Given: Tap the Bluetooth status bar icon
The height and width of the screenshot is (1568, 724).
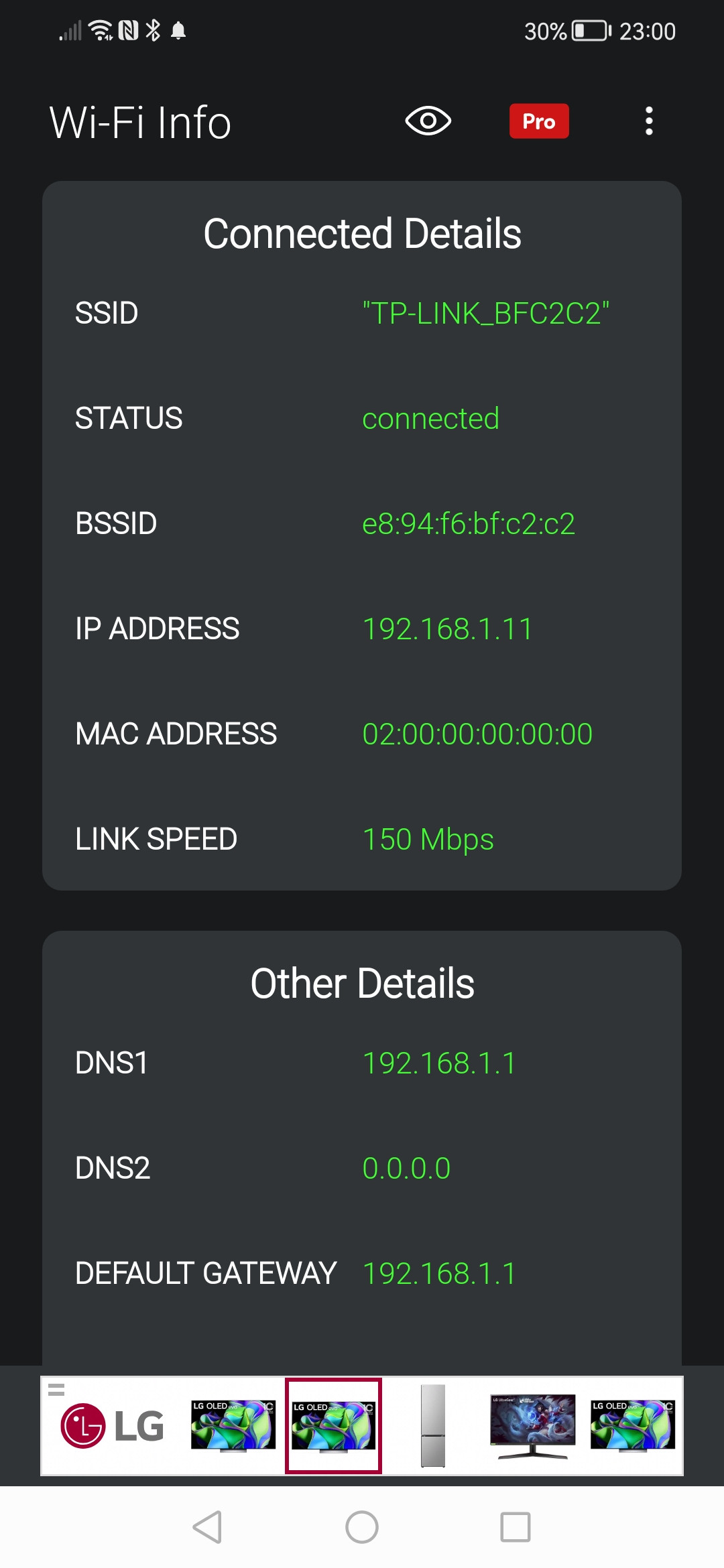Looking at the screenshot, I should click(x=153, y=30).
